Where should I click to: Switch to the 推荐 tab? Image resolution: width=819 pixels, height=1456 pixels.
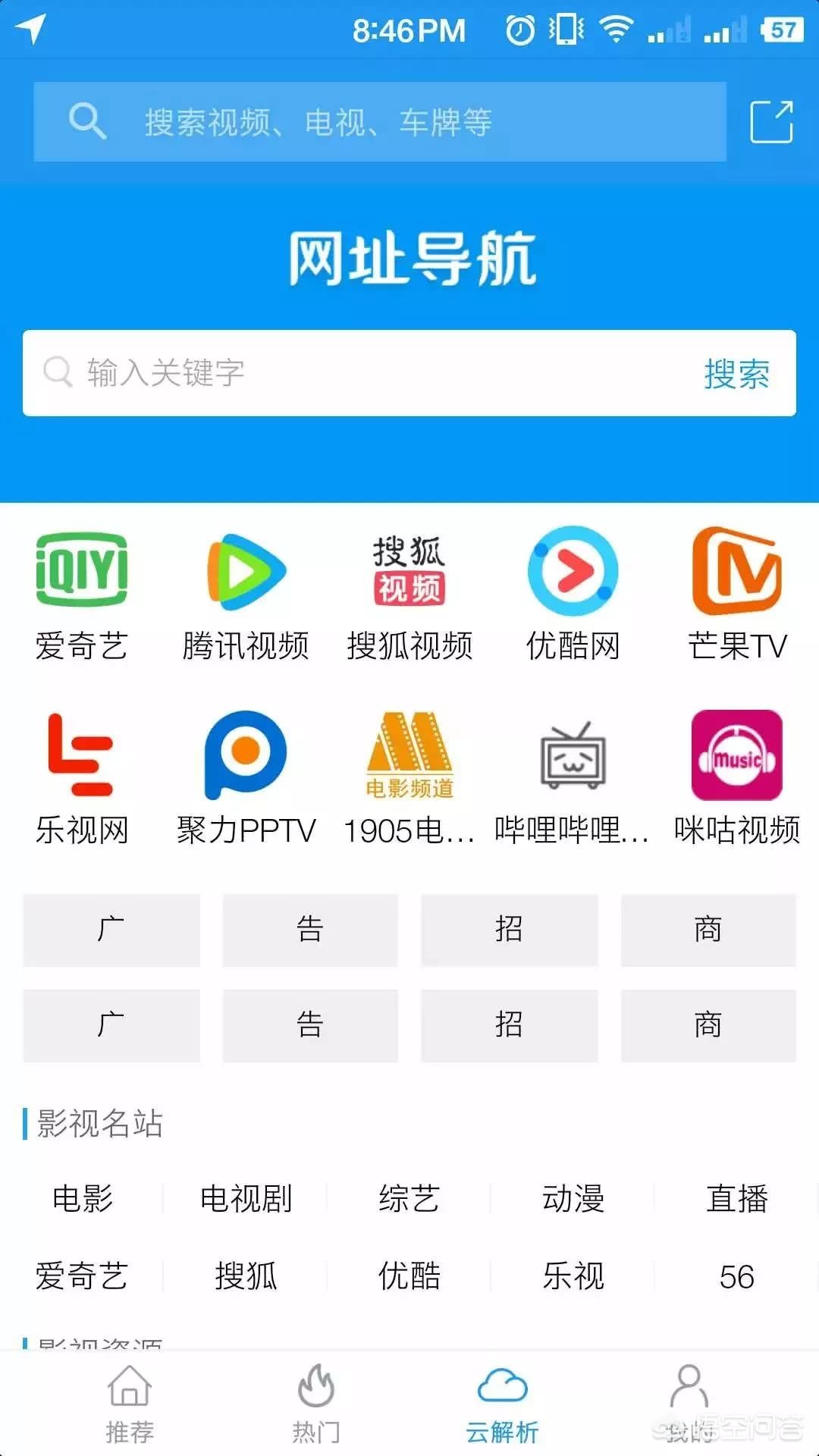[130, 1403]
